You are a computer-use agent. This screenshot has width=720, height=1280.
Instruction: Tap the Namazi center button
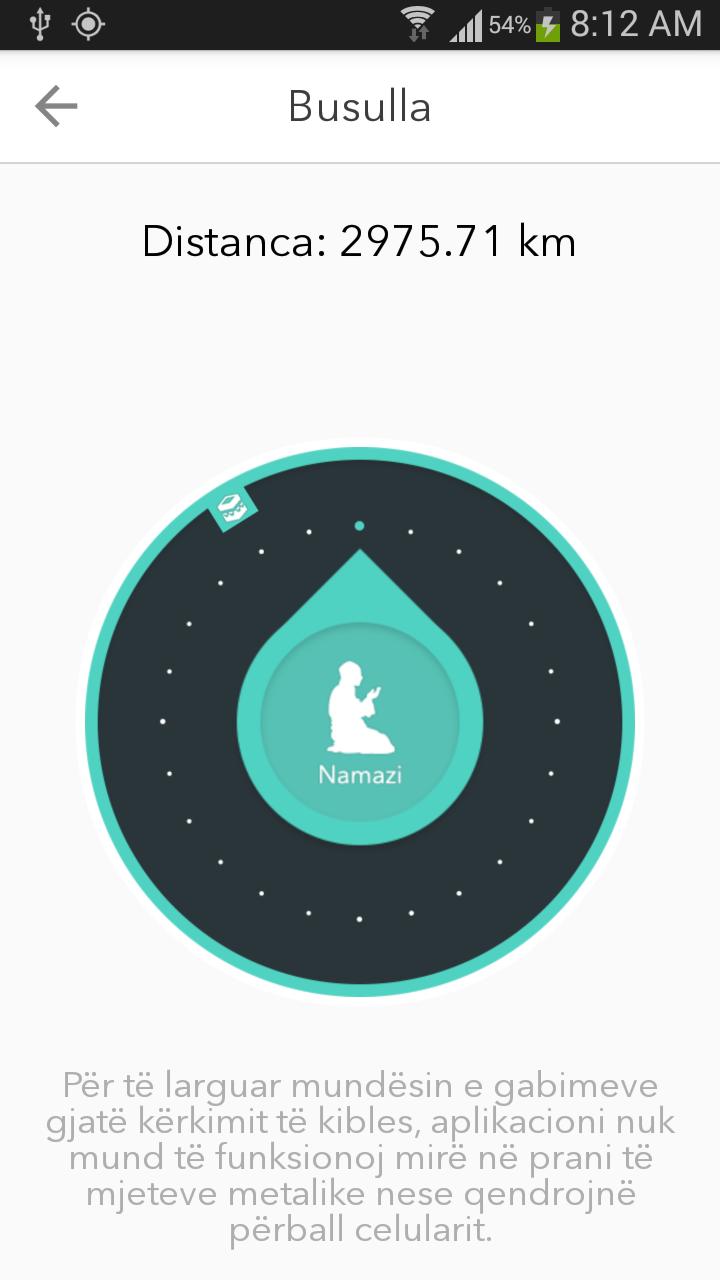pyautogui.click(x=360, y=721)
